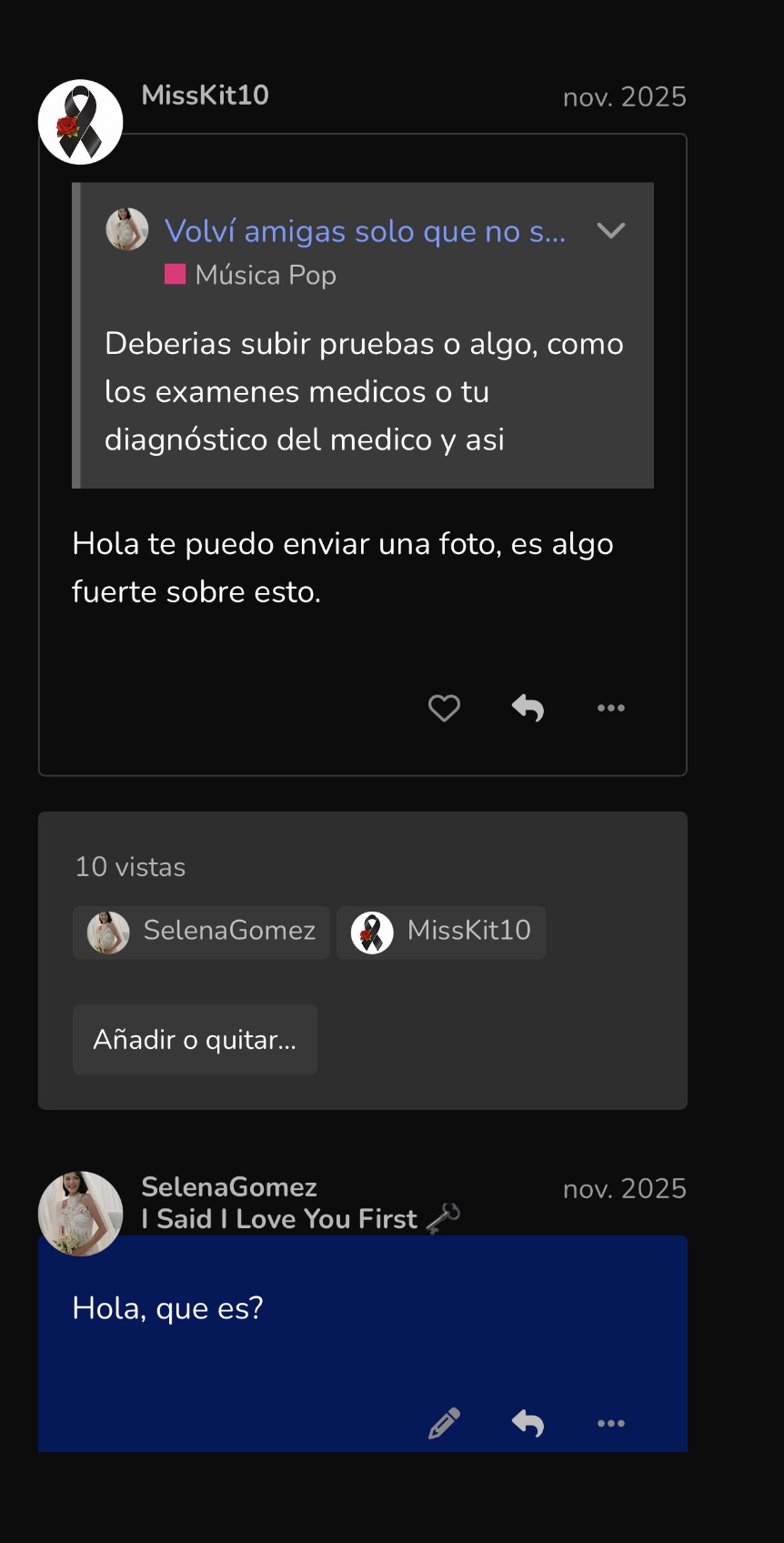Edit the 'Hola, que es?' message
The height and width of the screenshot is (1543, 784).
(x=444, y=1423)
